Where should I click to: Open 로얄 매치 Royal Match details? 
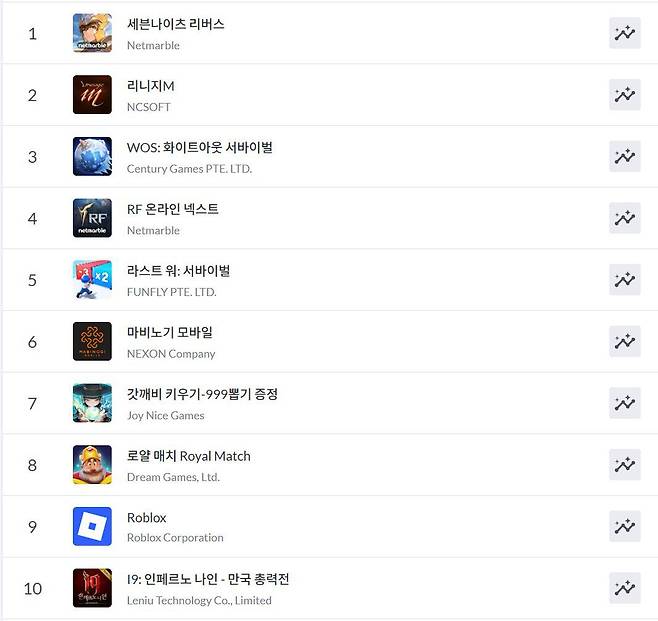click(188, 456)
